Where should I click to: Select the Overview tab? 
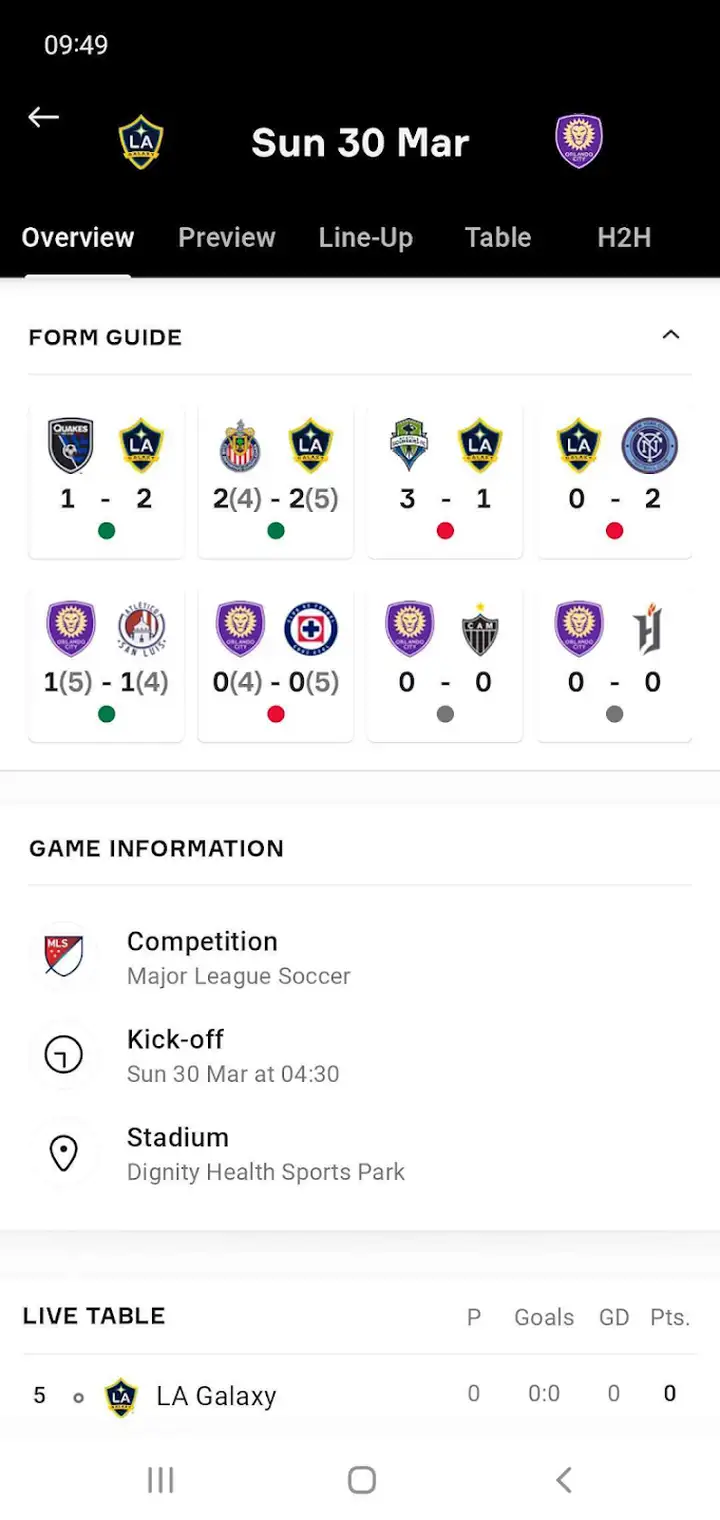78,237
